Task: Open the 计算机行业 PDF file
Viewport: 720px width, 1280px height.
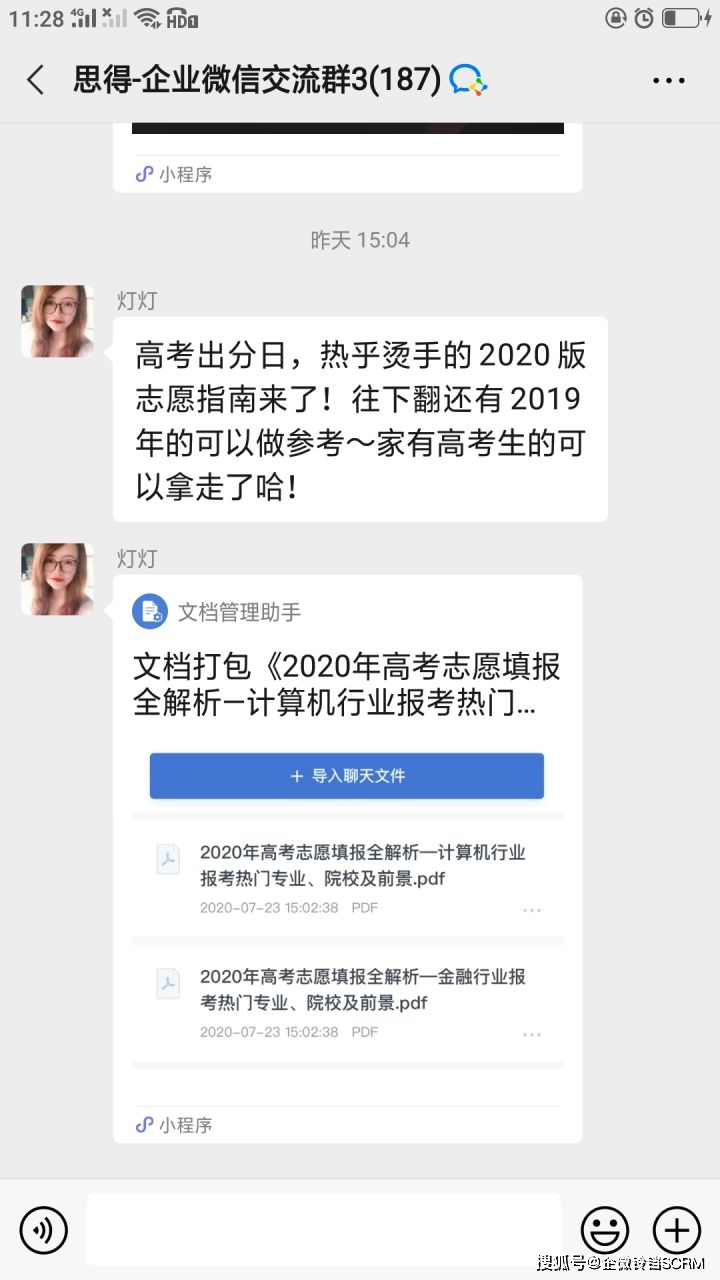Action: coord(362,866)
